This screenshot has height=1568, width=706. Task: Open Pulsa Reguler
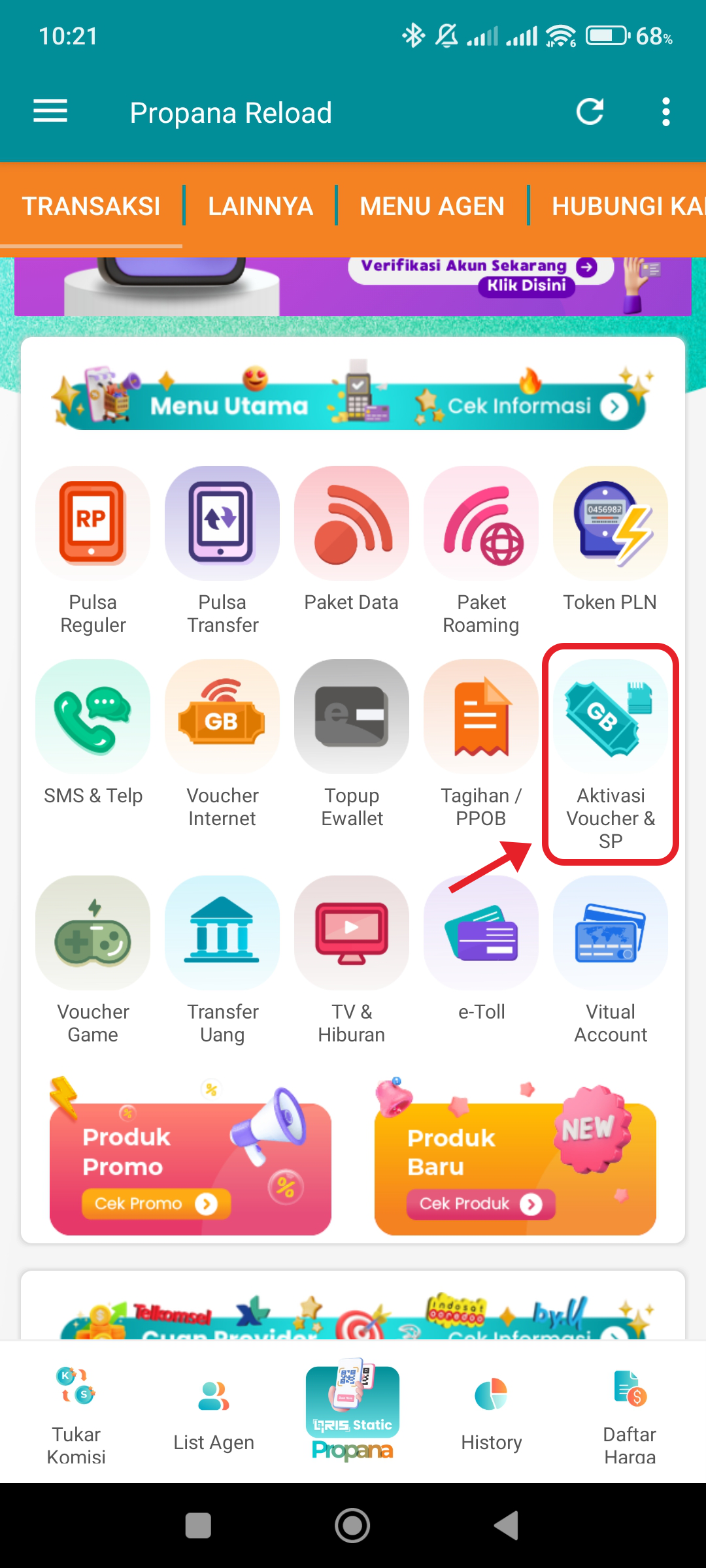click(x=93, y=550)
